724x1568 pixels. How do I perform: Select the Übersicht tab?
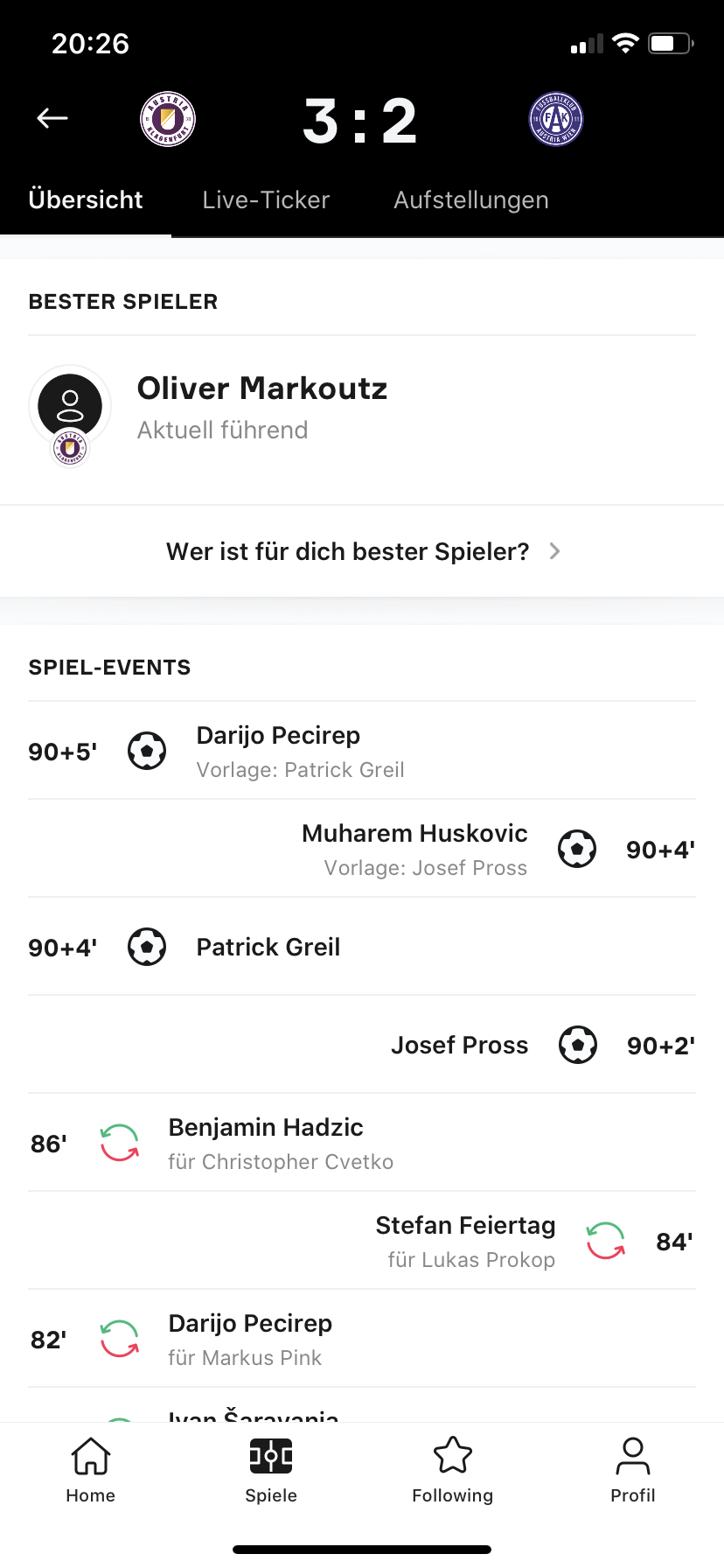(x=86, y=199)
